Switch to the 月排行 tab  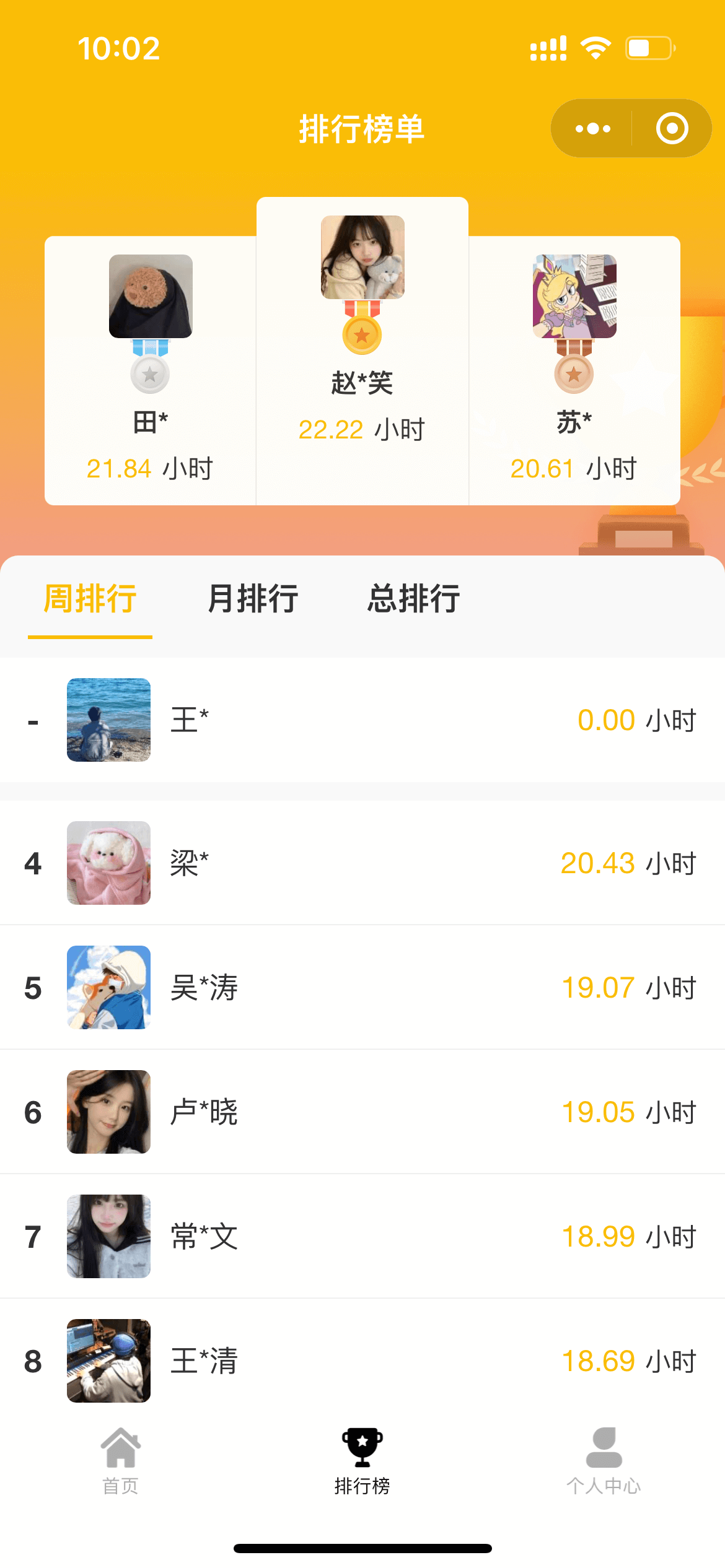(253, 599)
